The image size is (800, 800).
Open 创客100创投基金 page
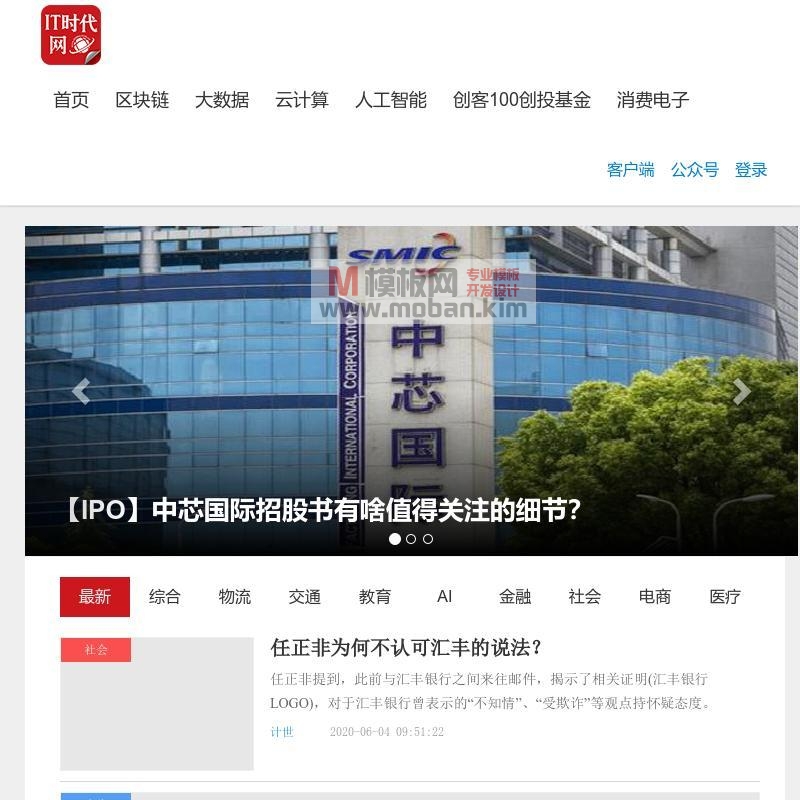tap(521, 100)
